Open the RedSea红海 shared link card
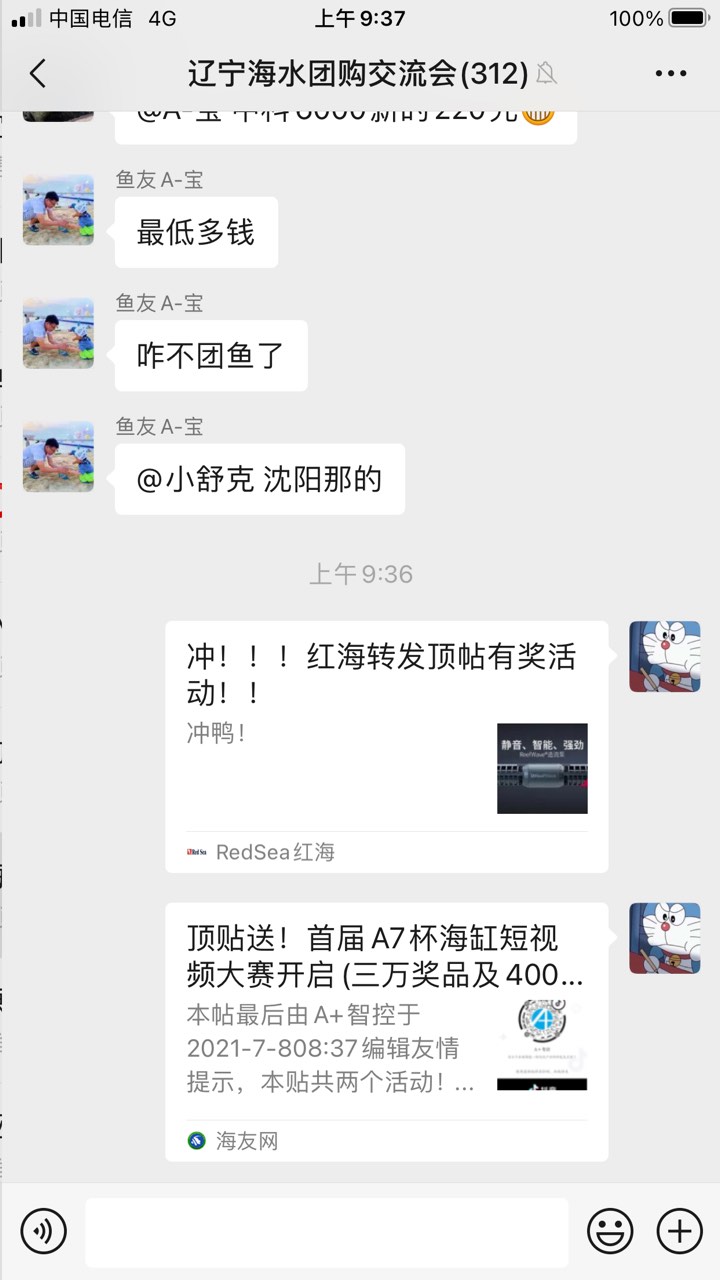 pyautogui.click(x=386, y=745)
